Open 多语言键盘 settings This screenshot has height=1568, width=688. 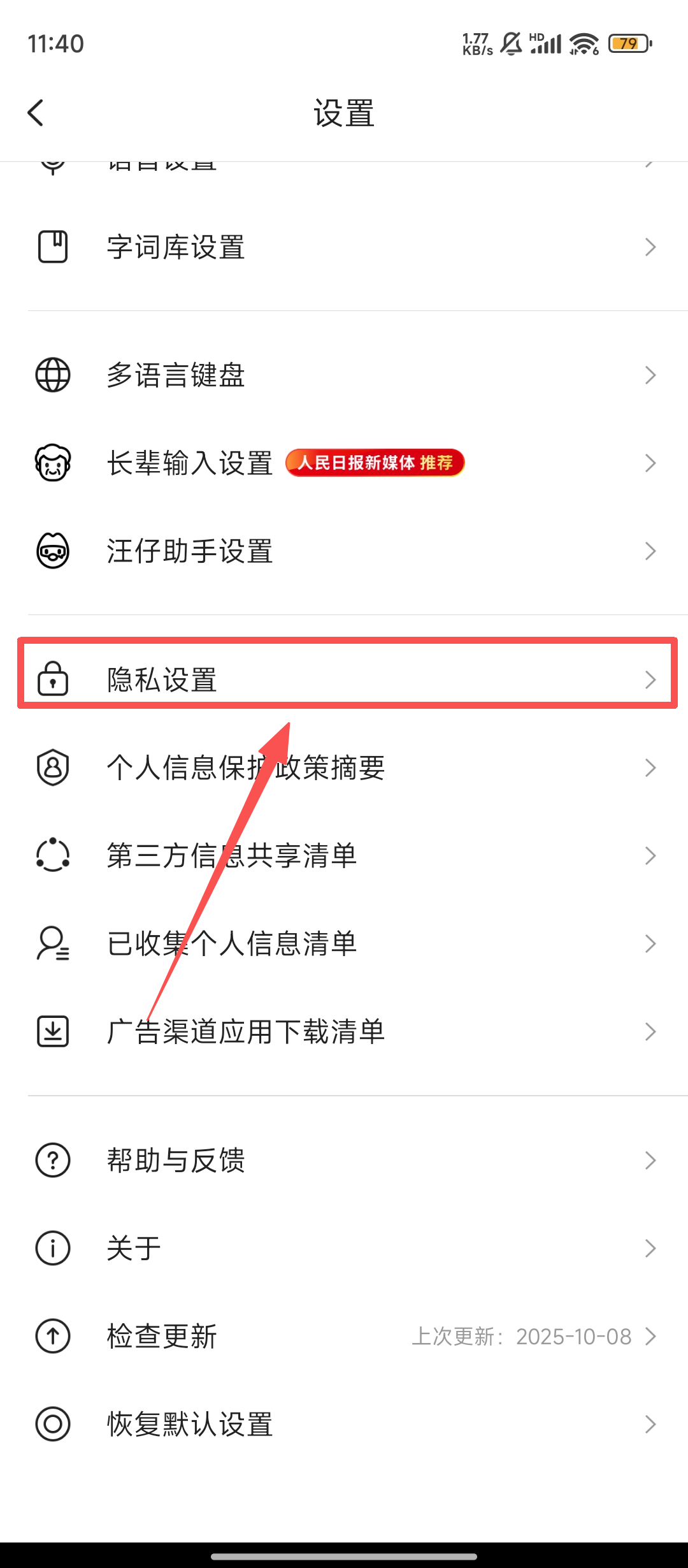[344, 375]
